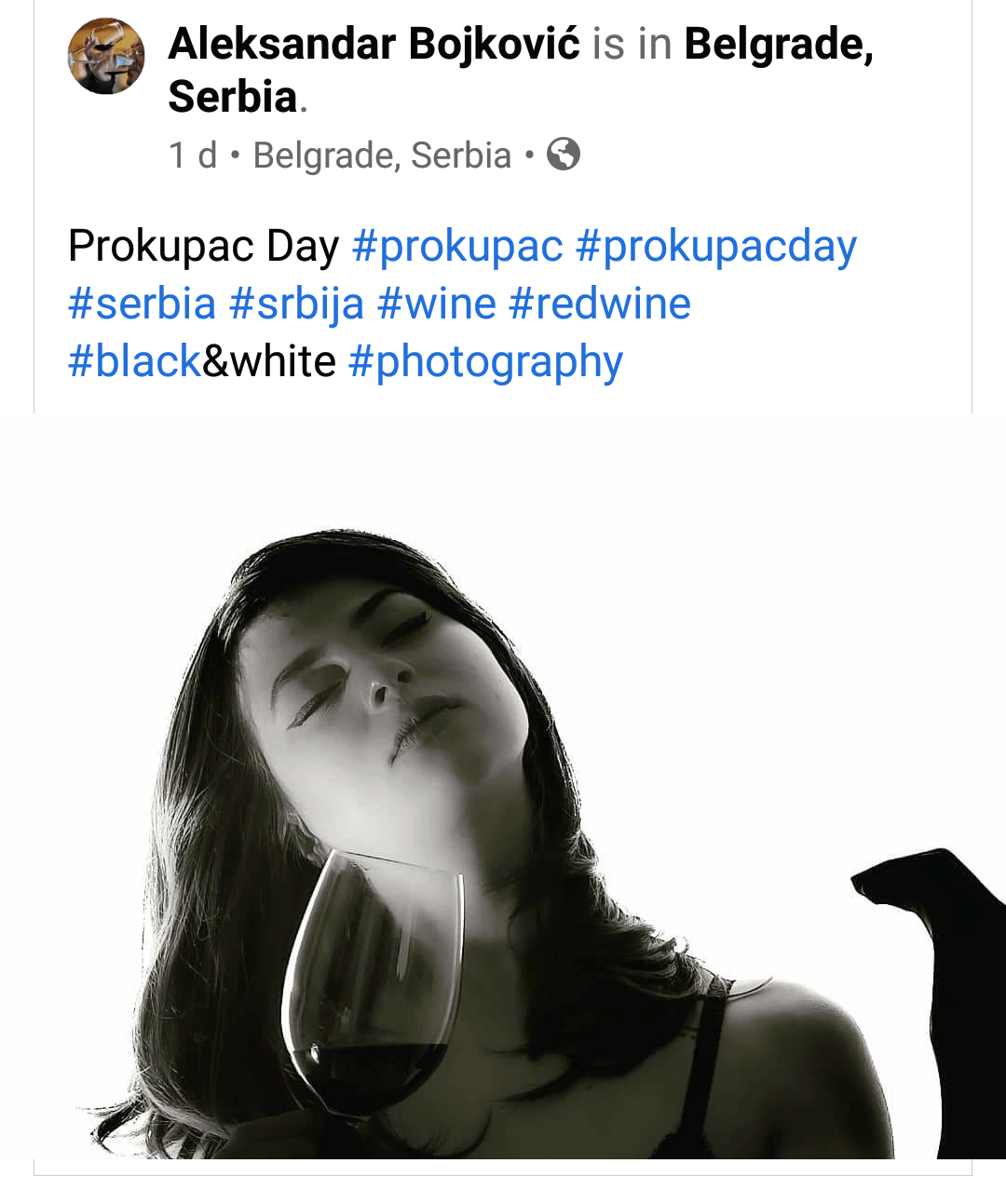Open the #srbija hashtag
The height and width of the screenshot is (1204, 1006).
[x=296, y=304]
